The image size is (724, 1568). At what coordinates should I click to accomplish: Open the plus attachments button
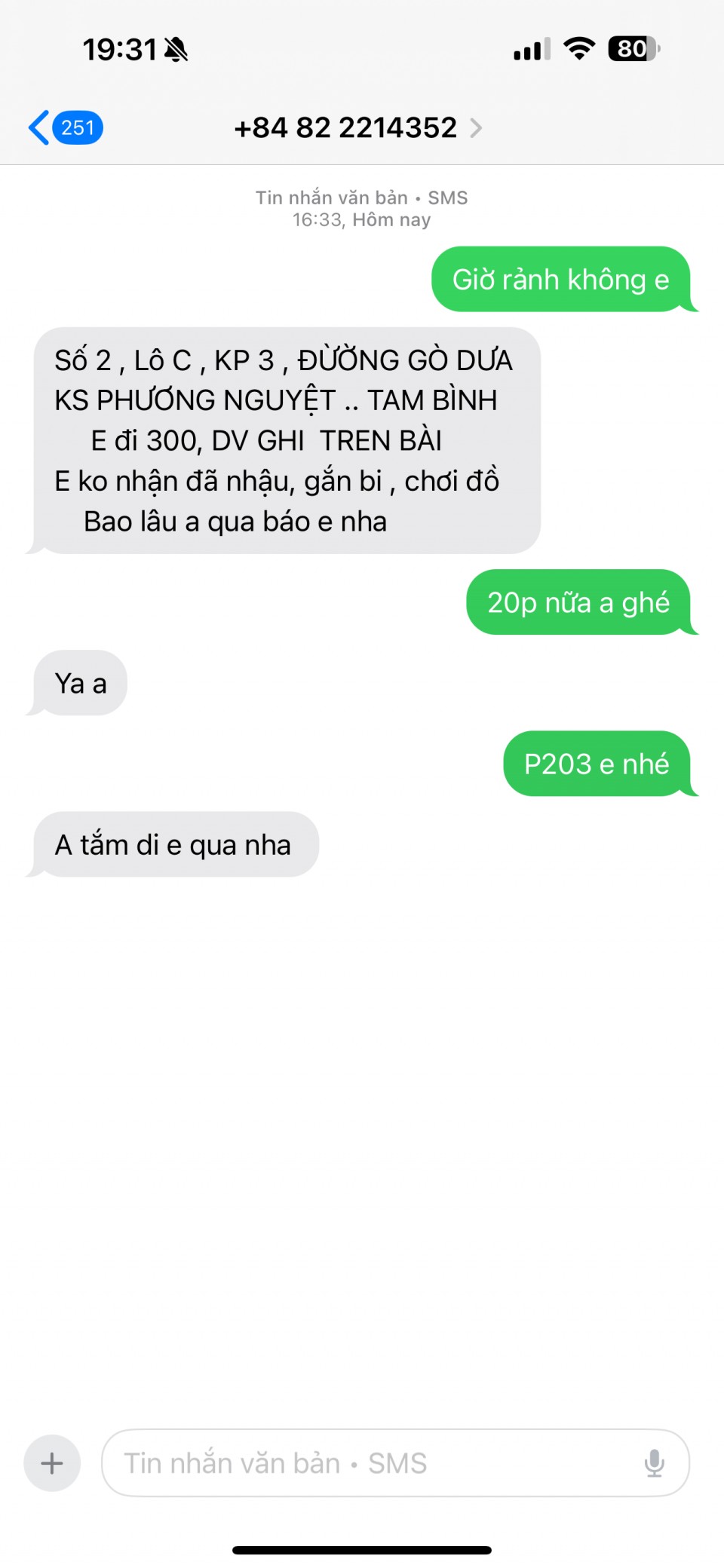(52, 1463)
